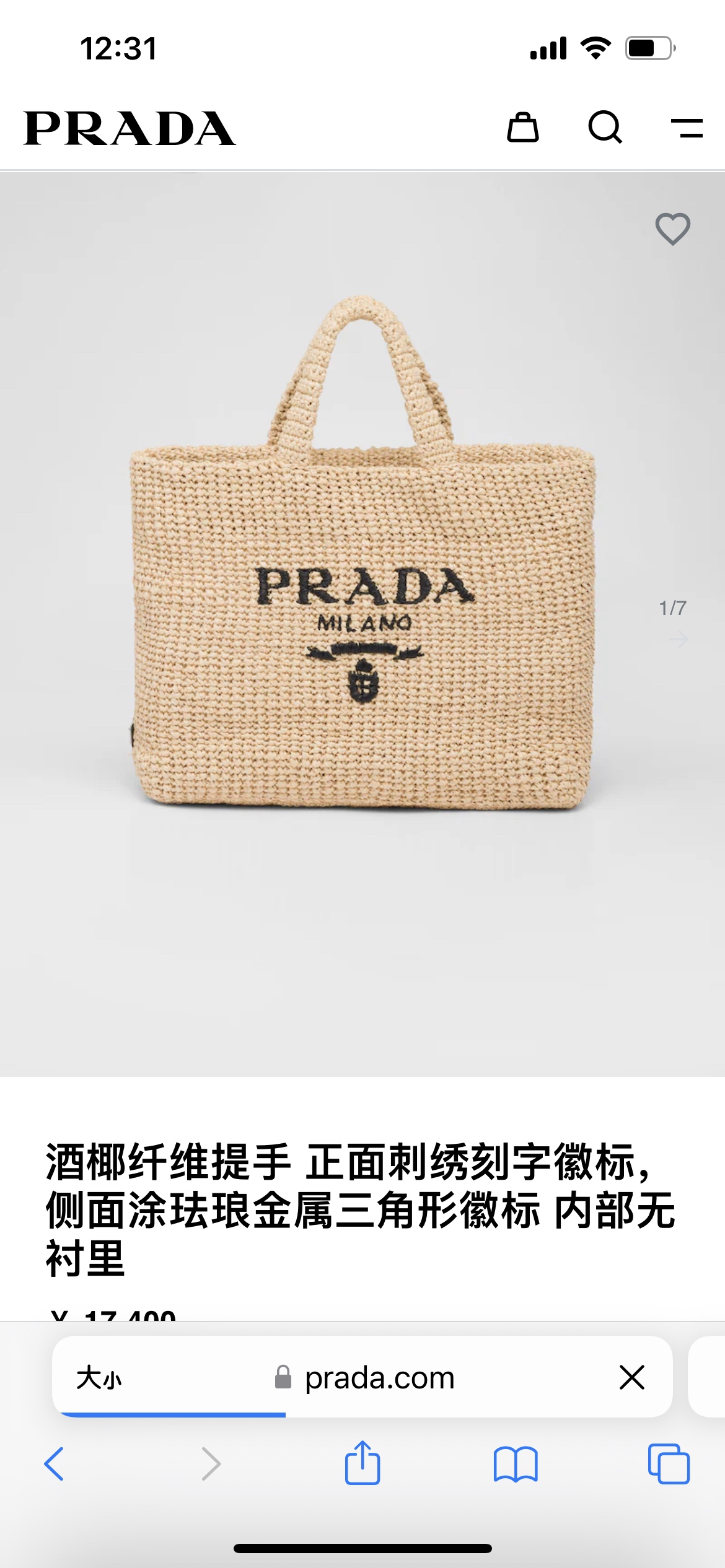Open the hamburger menu
Viewport: 725px width, 1568px height.
point(687,128)
